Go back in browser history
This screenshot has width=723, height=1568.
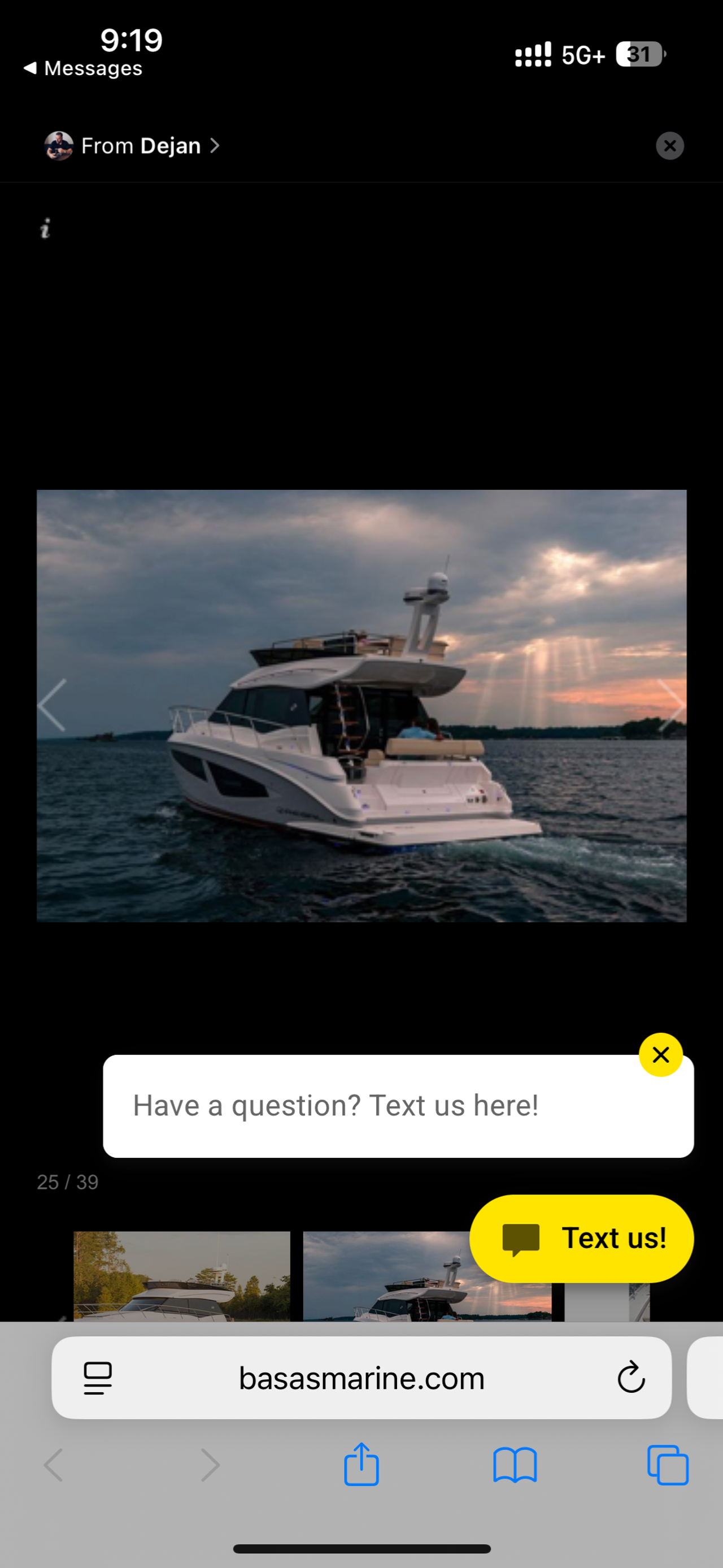(x=54, y=1465)
